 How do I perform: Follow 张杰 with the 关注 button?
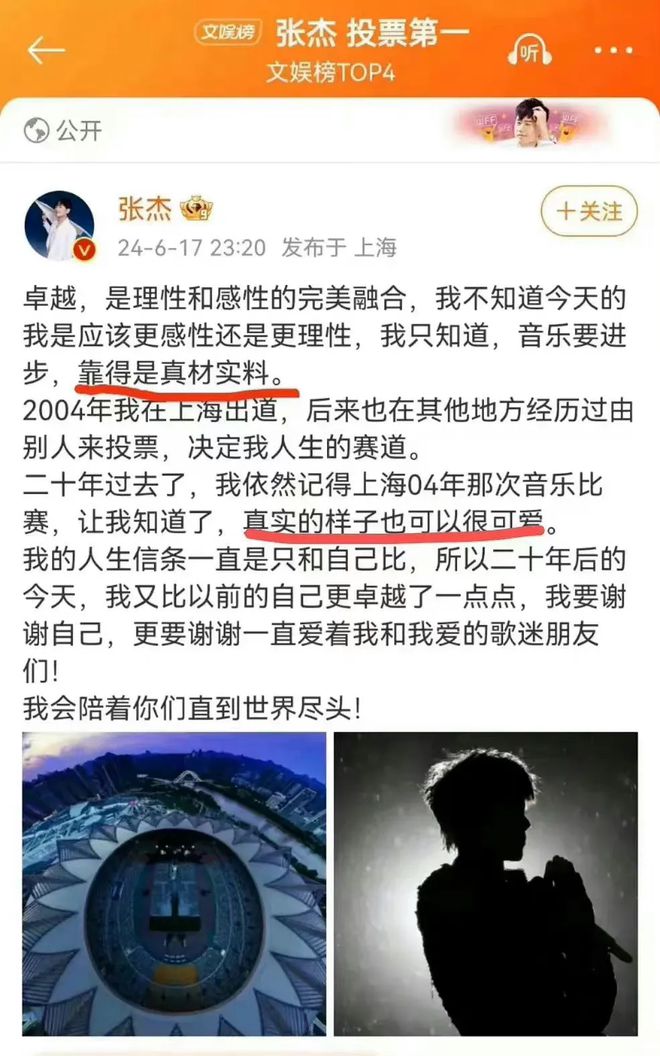point(589,212)
